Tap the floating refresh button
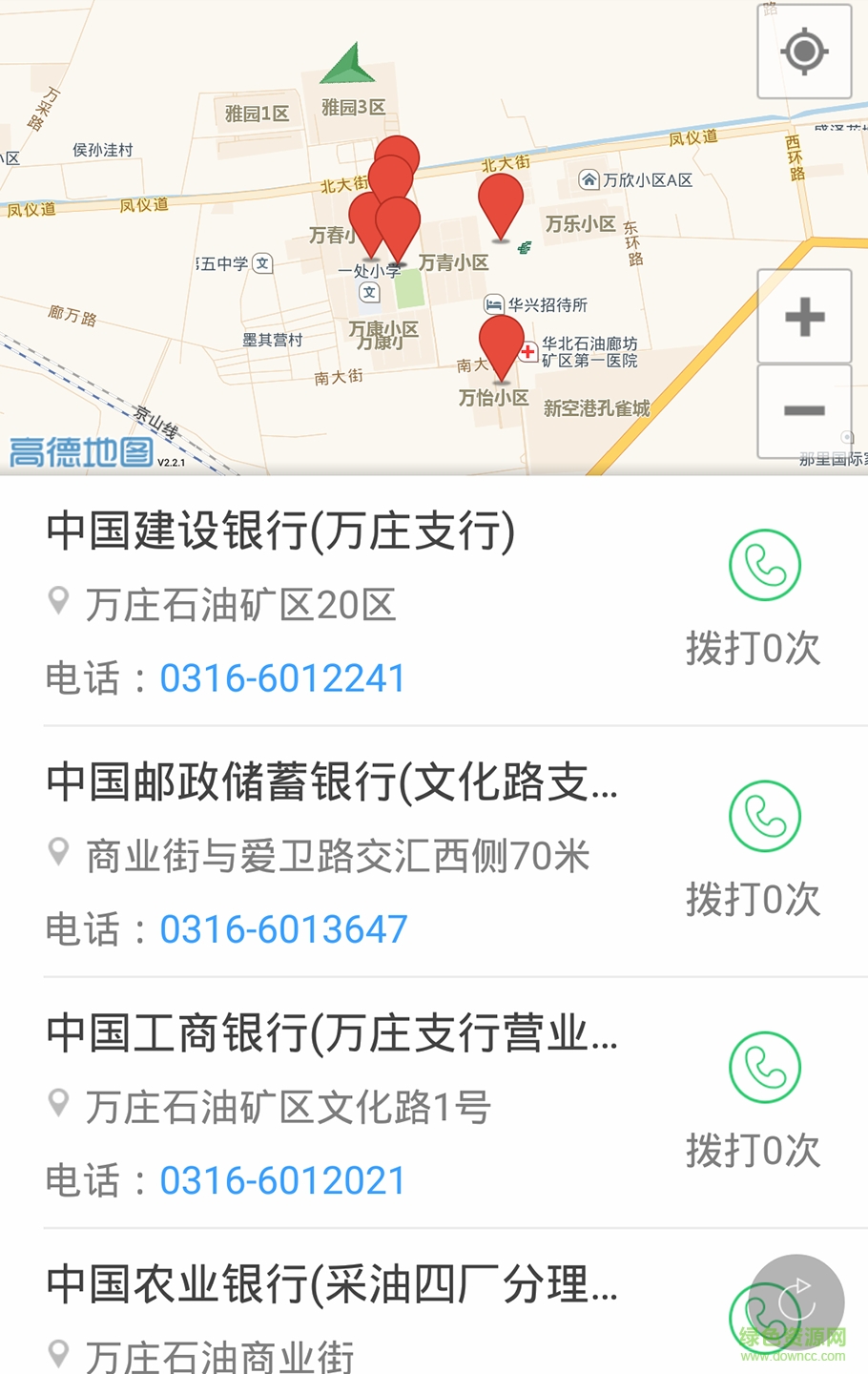The image size is (868, 1374). pyautogui.click(x=796, y=1301)
